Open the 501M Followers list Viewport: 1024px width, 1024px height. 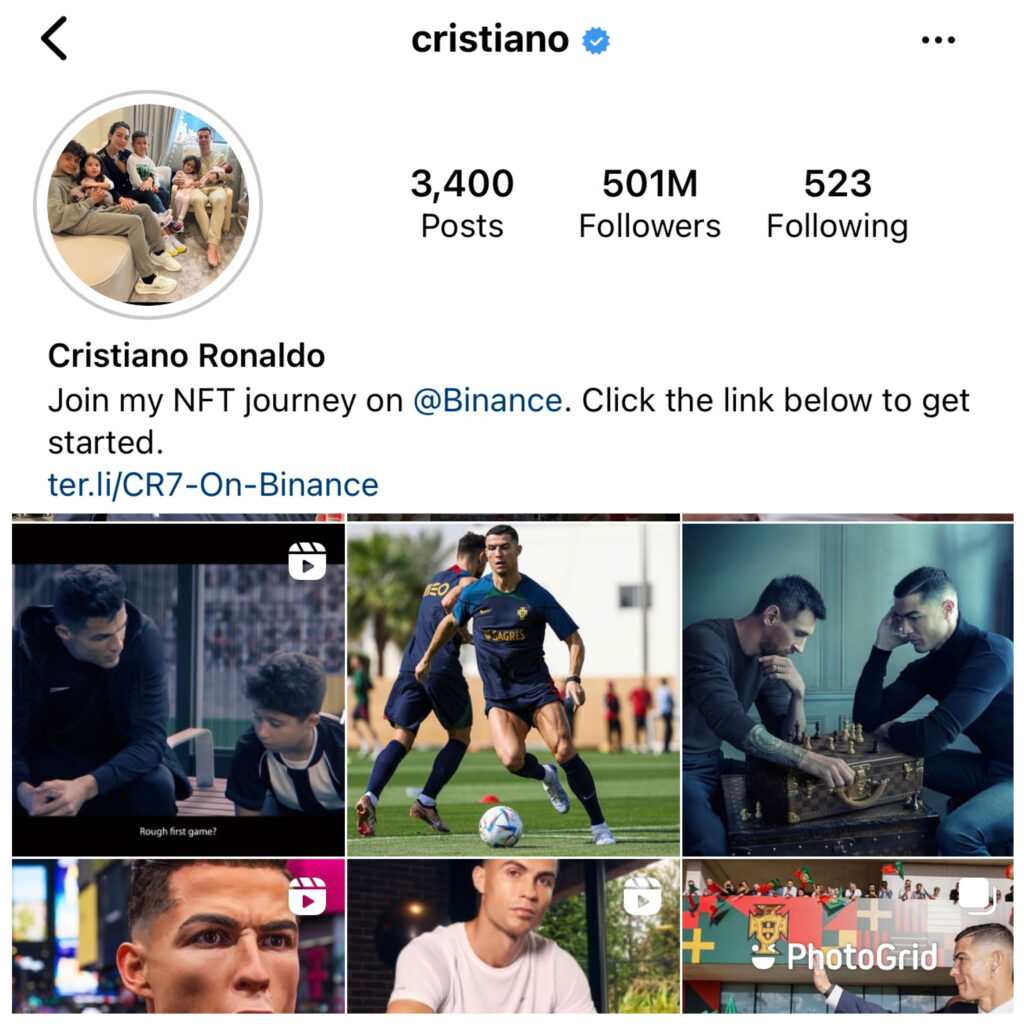pos(649,204)
